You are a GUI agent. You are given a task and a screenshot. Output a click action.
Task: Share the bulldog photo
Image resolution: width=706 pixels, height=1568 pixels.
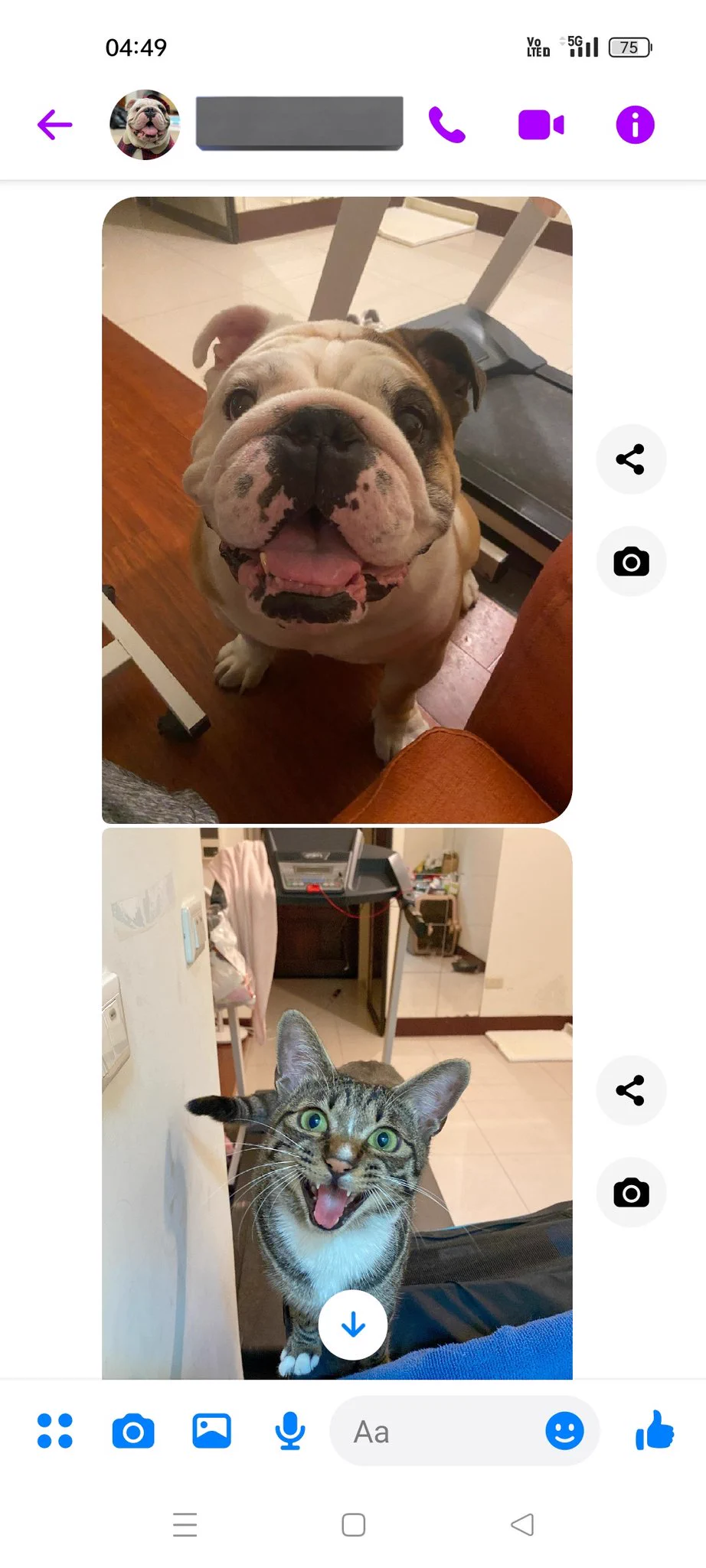tap(630, 459)
